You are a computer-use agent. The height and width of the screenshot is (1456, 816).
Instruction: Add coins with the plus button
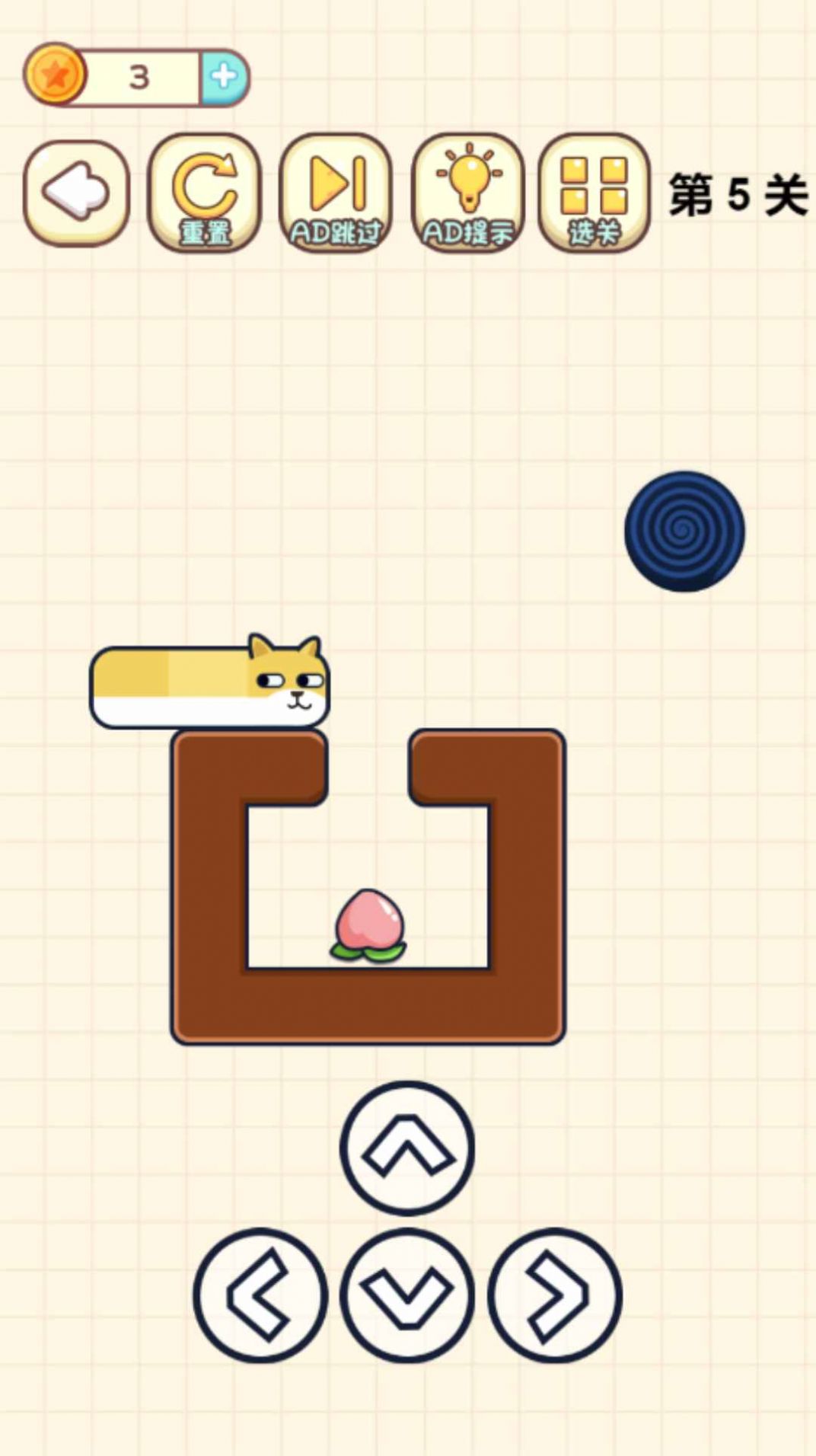[224, 77]
